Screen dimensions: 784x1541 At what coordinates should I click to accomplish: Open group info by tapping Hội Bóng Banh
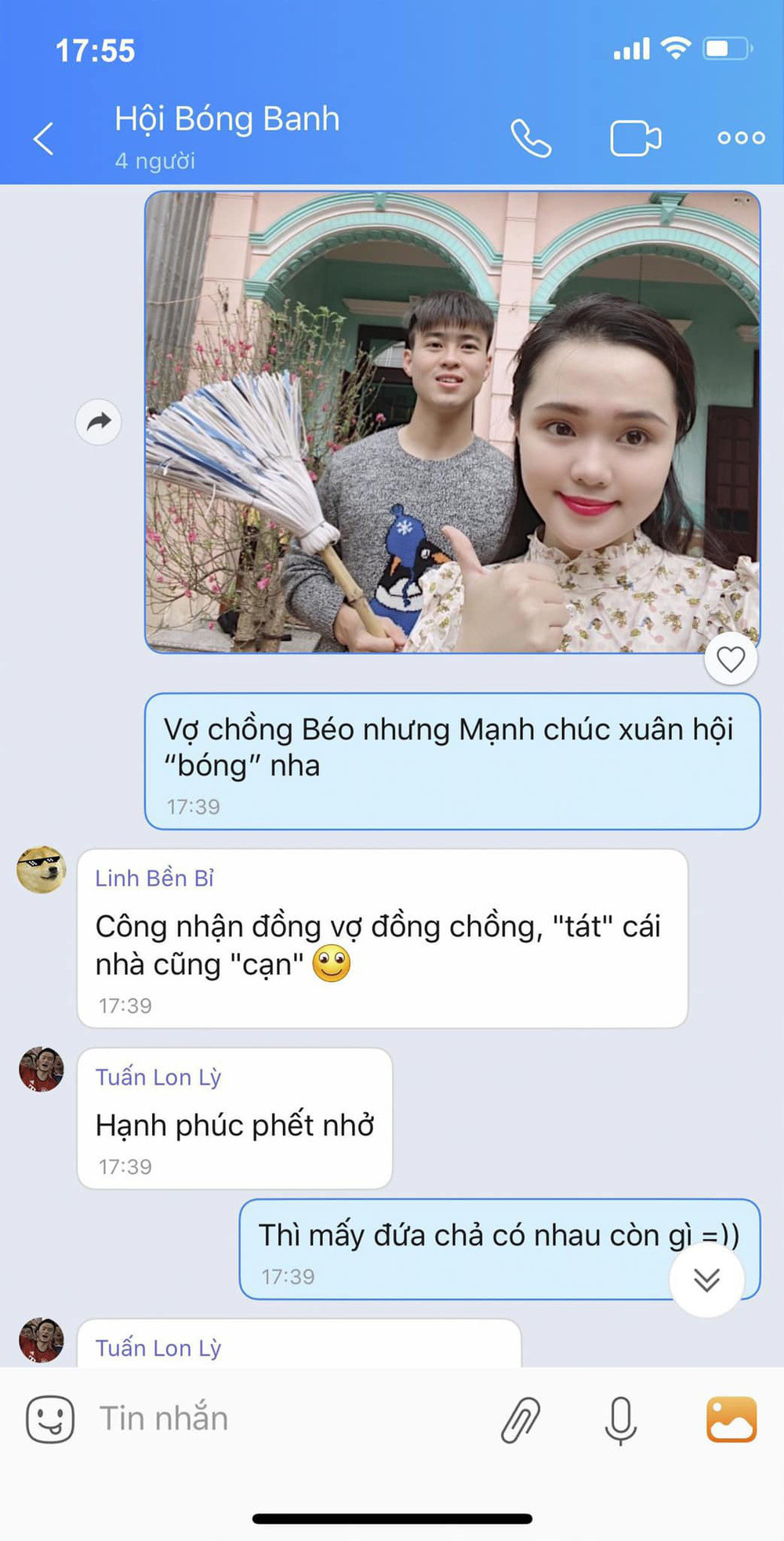pos(227,119)
